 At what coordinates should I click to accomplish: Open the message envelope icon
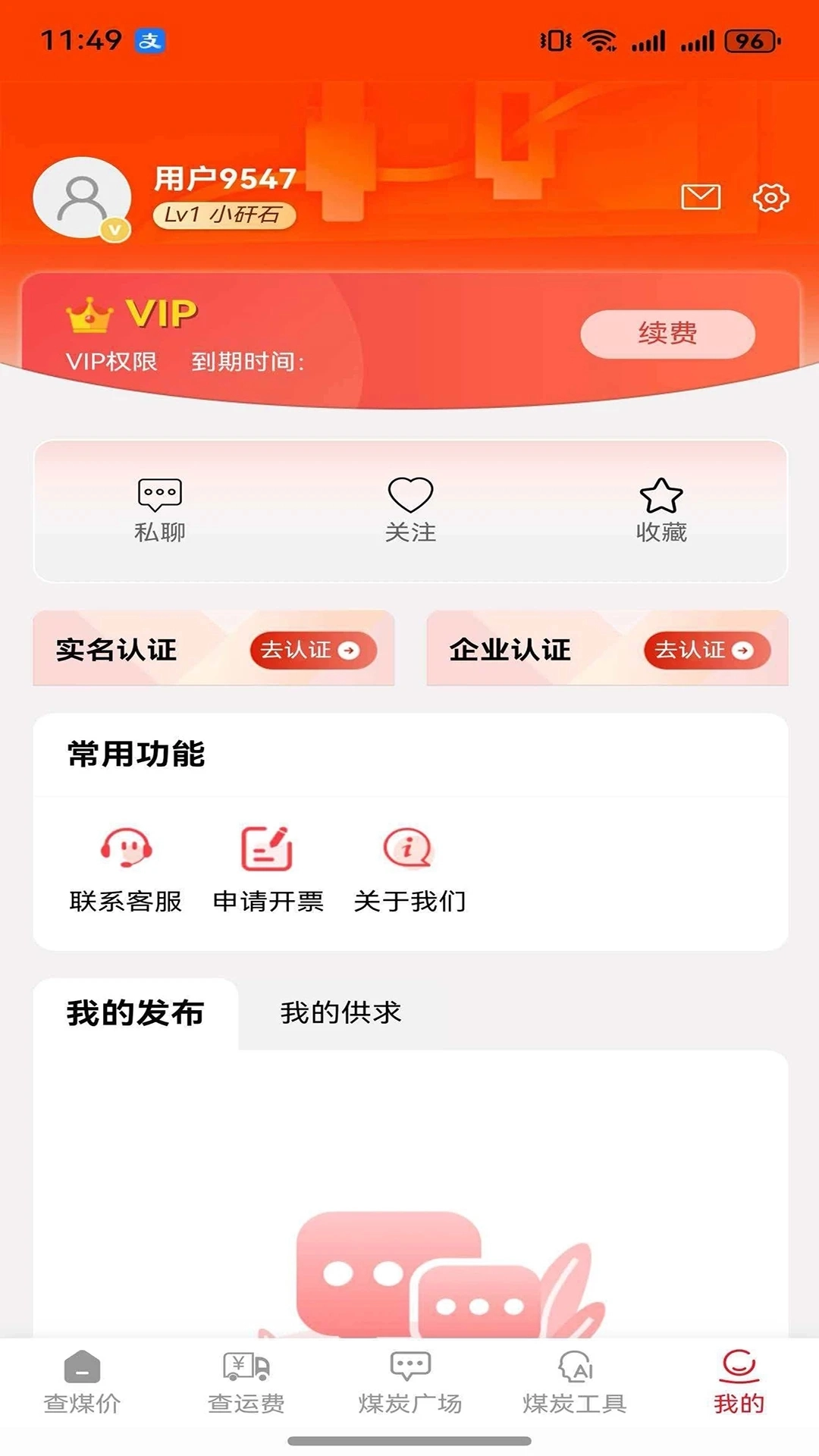point(700,198)
